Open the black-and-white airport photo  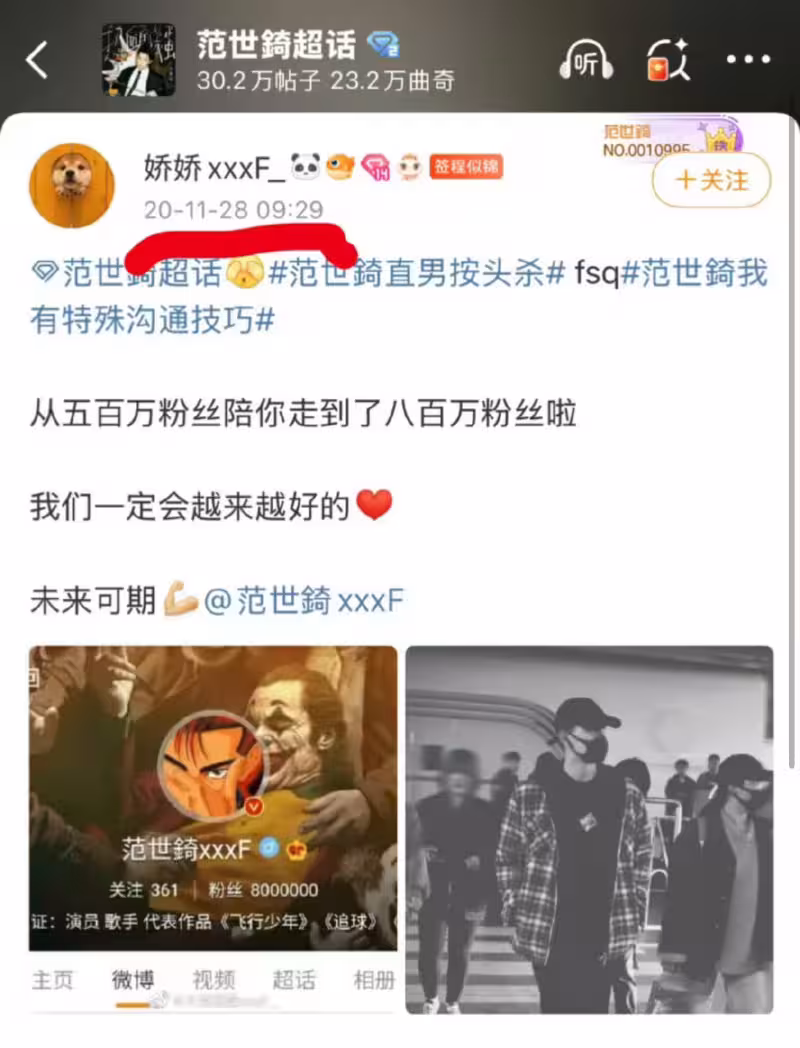(x=589, y=828)
